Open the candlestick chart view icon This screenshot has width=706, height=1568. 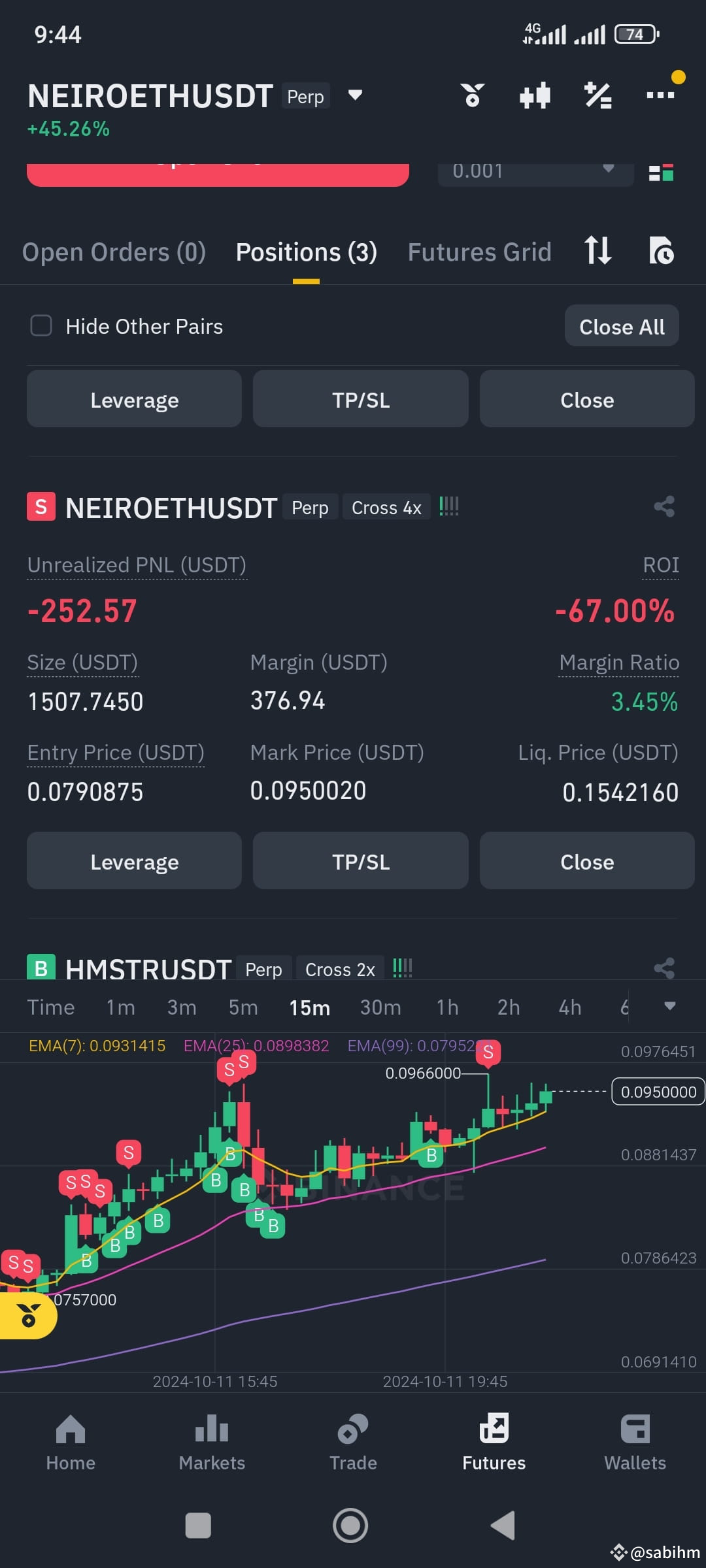point(535,95)
